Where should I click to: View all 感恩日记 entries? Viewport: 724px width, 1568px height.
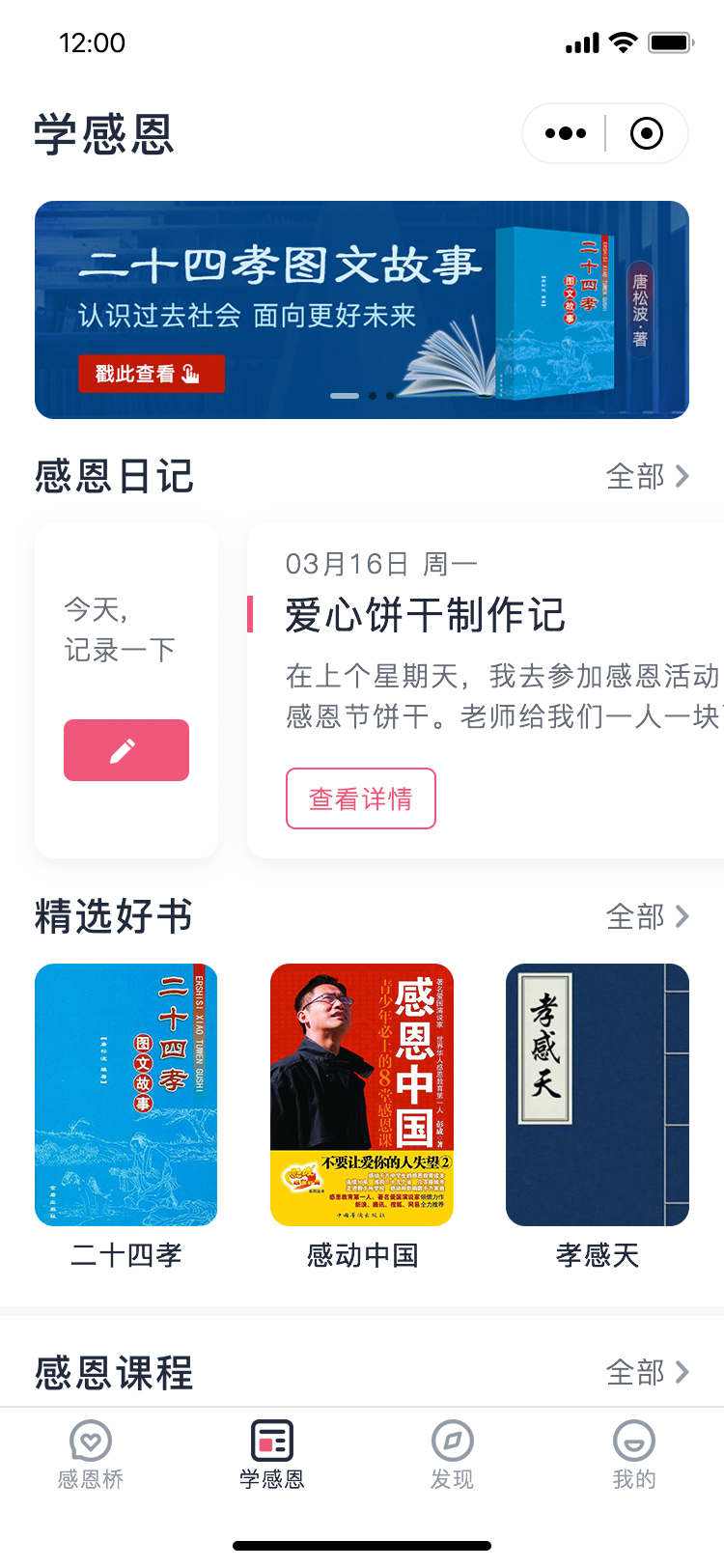coord(647,476)
